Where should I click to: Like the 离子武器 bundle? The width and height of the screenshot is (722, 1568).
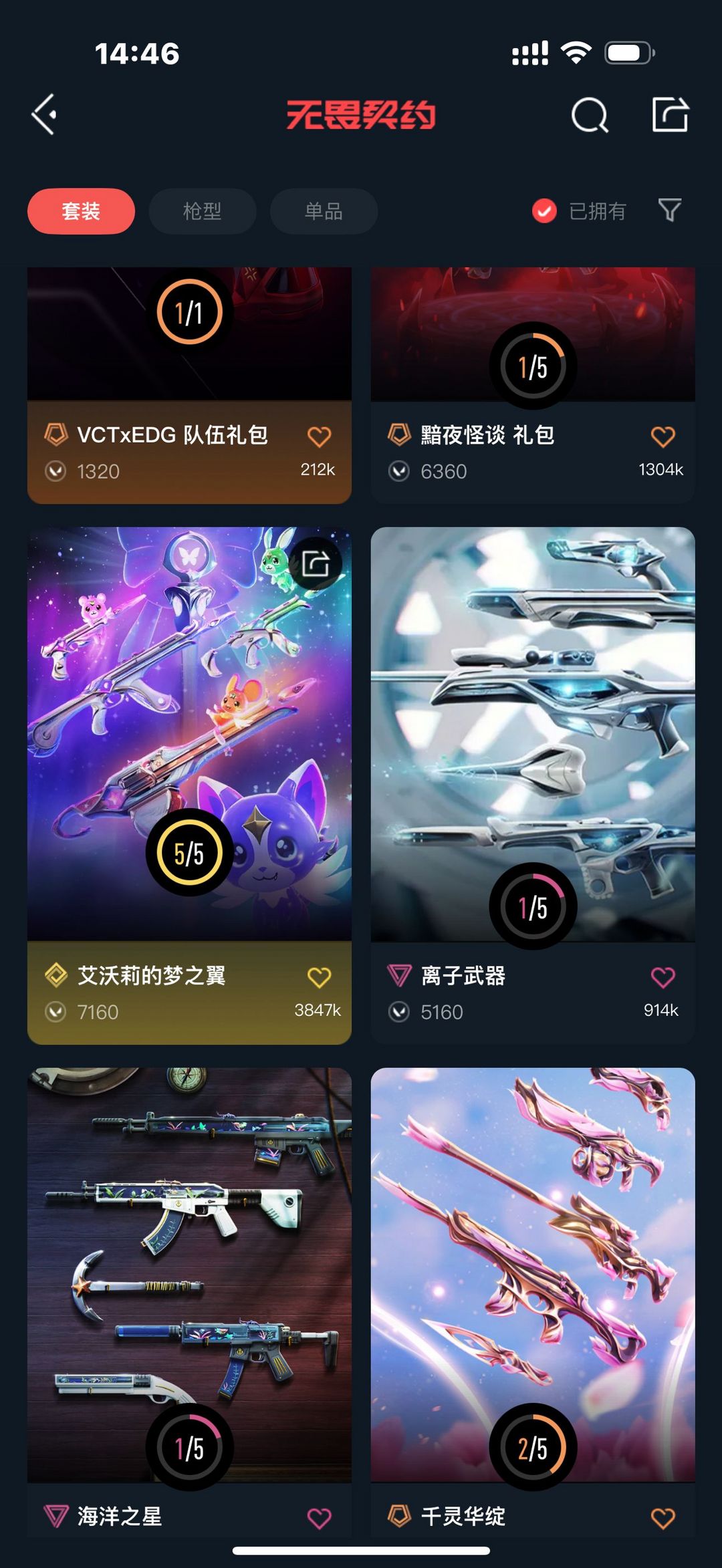tap(663, 977)
